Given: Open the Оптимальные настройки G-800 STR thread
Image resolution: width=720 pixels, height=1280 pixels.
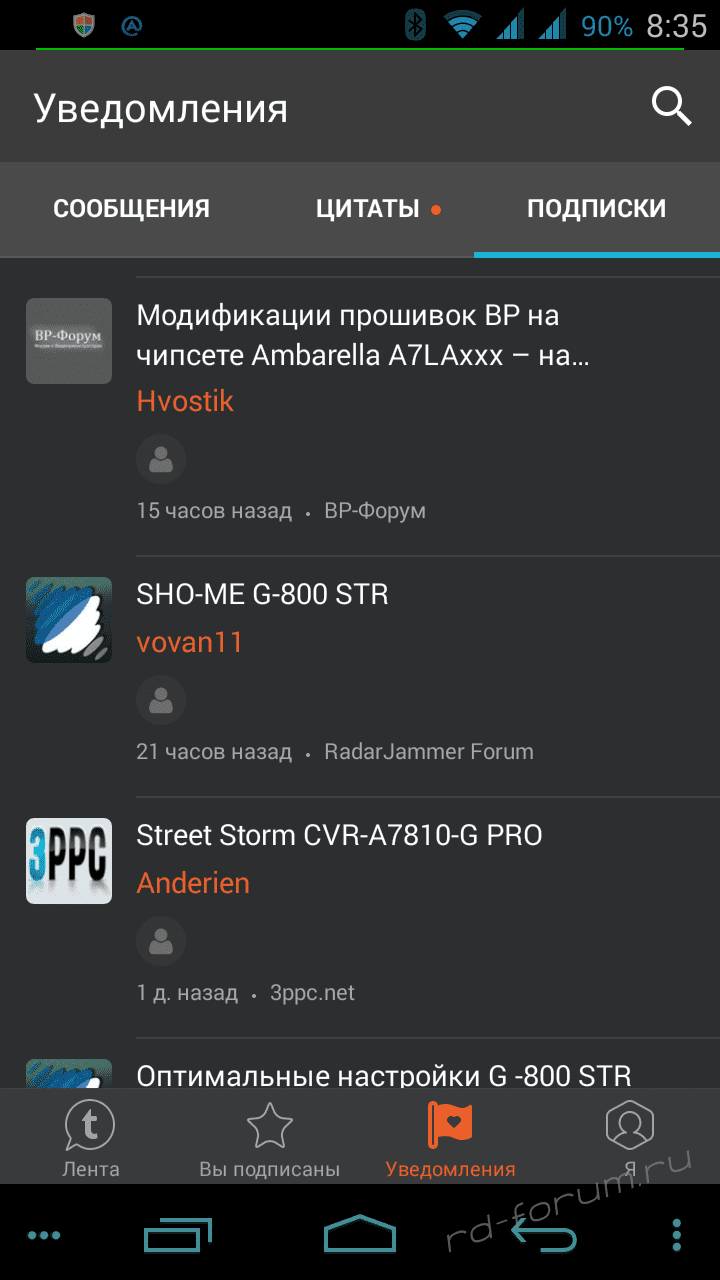Looking at the screenshot, I should [x=360, y=1064].
